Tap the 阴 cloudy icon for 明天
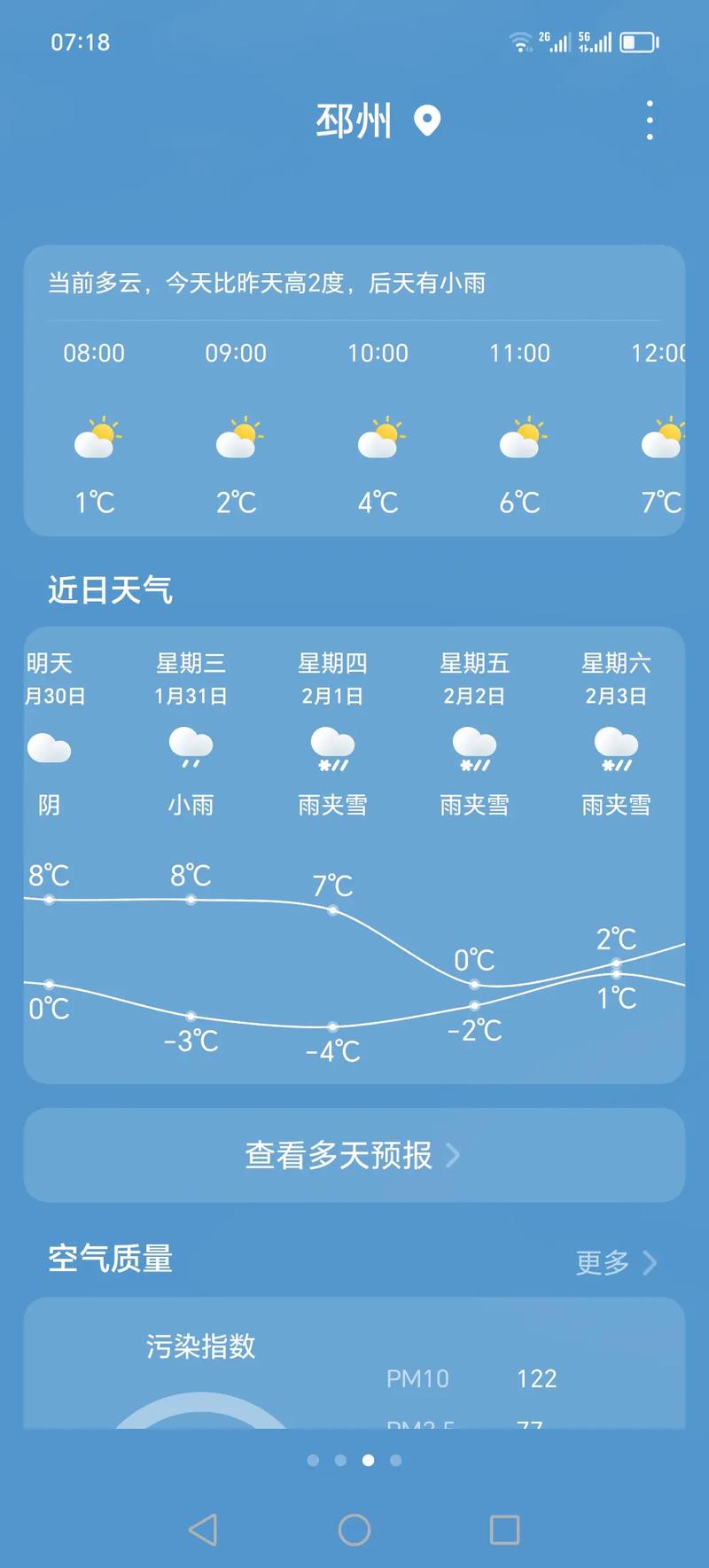Screen dimensions: 709x1568 coord(50,749)
